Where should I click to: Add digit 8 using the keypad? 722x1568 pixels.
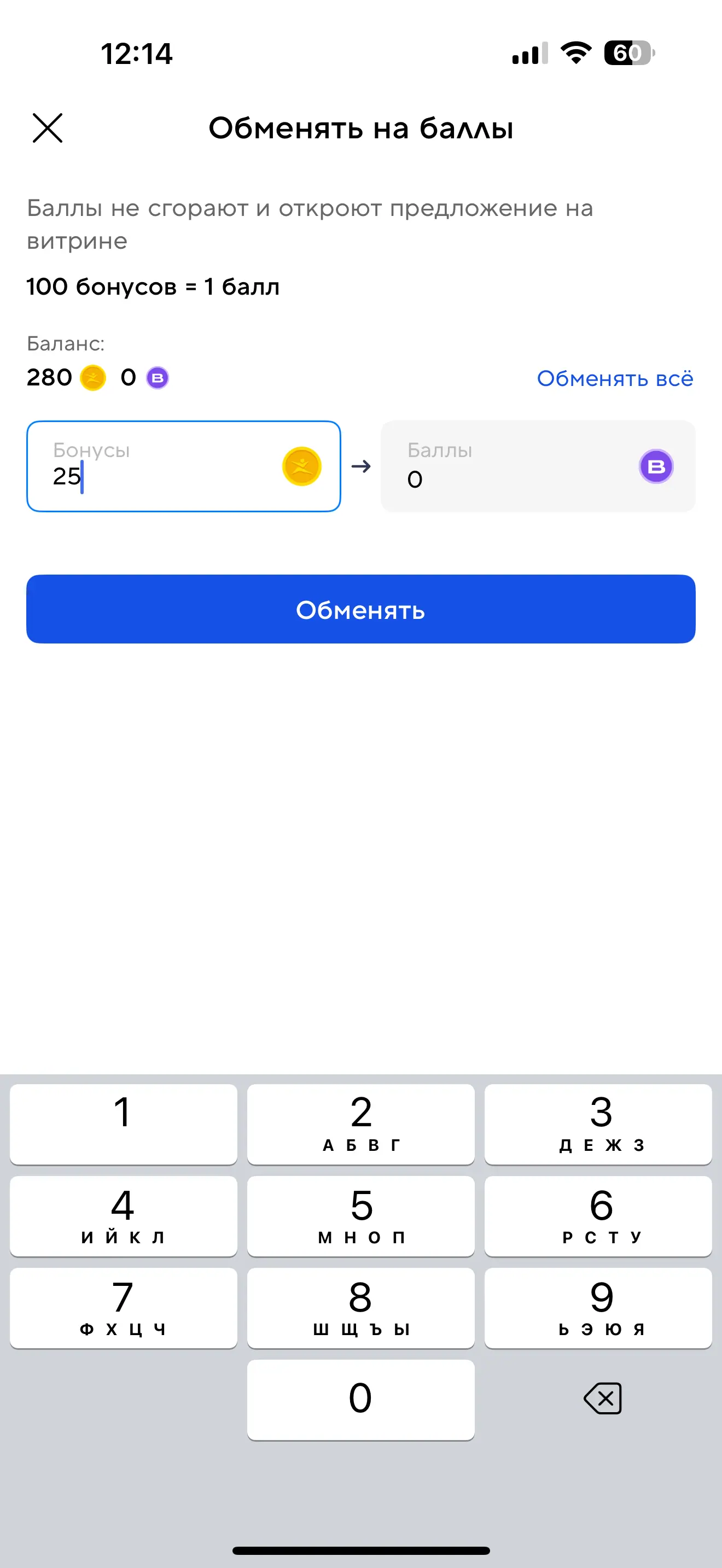360,1307
